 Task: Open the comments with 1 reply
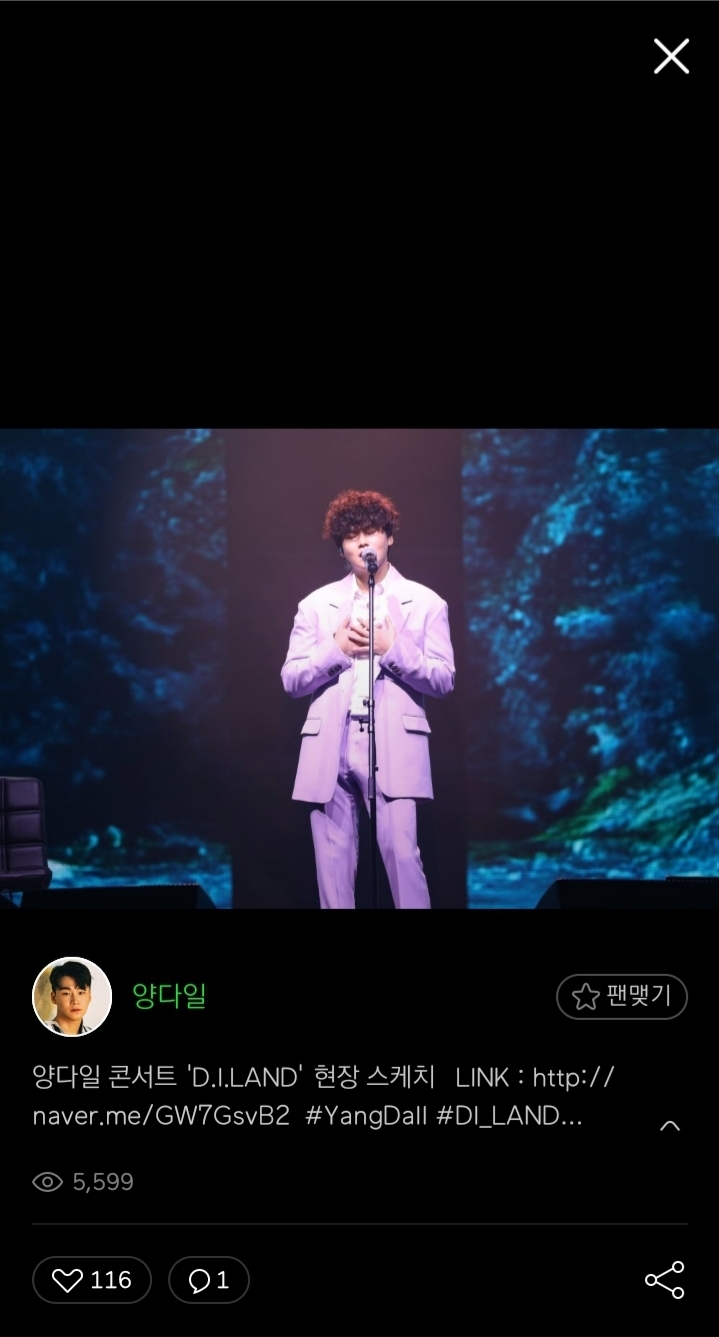[x=209, y=1280]
